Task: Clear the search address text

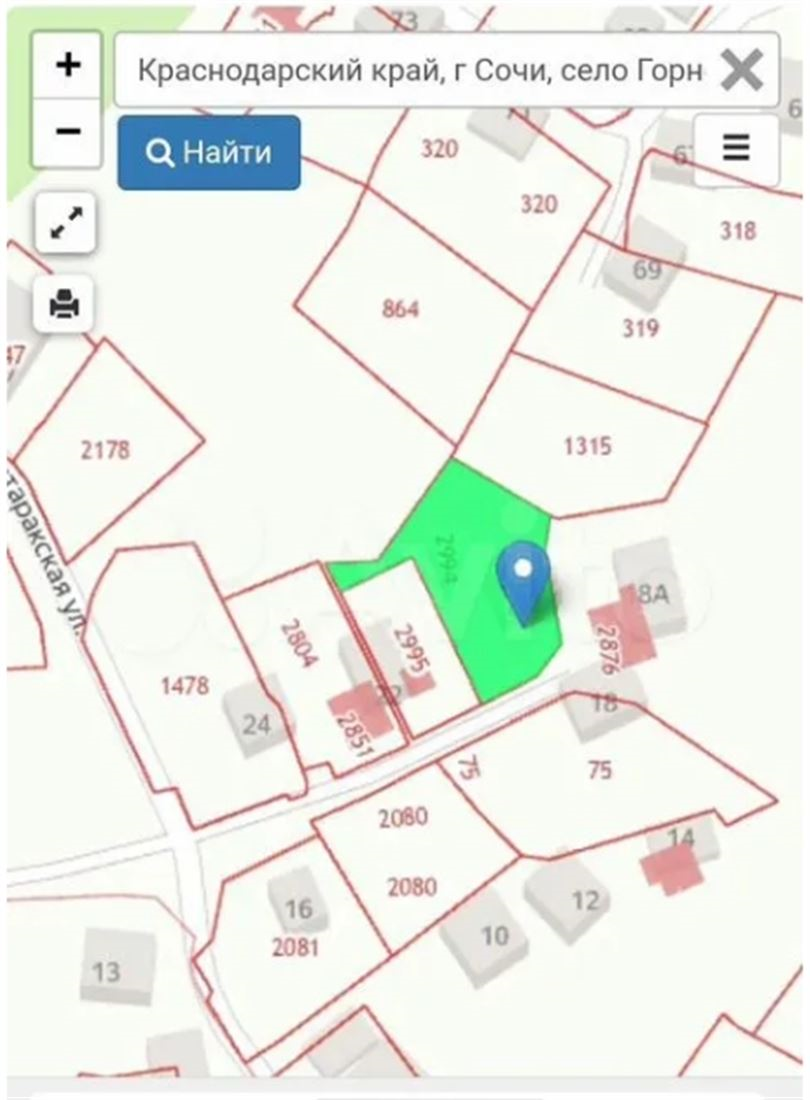Action: pos(743,71)
